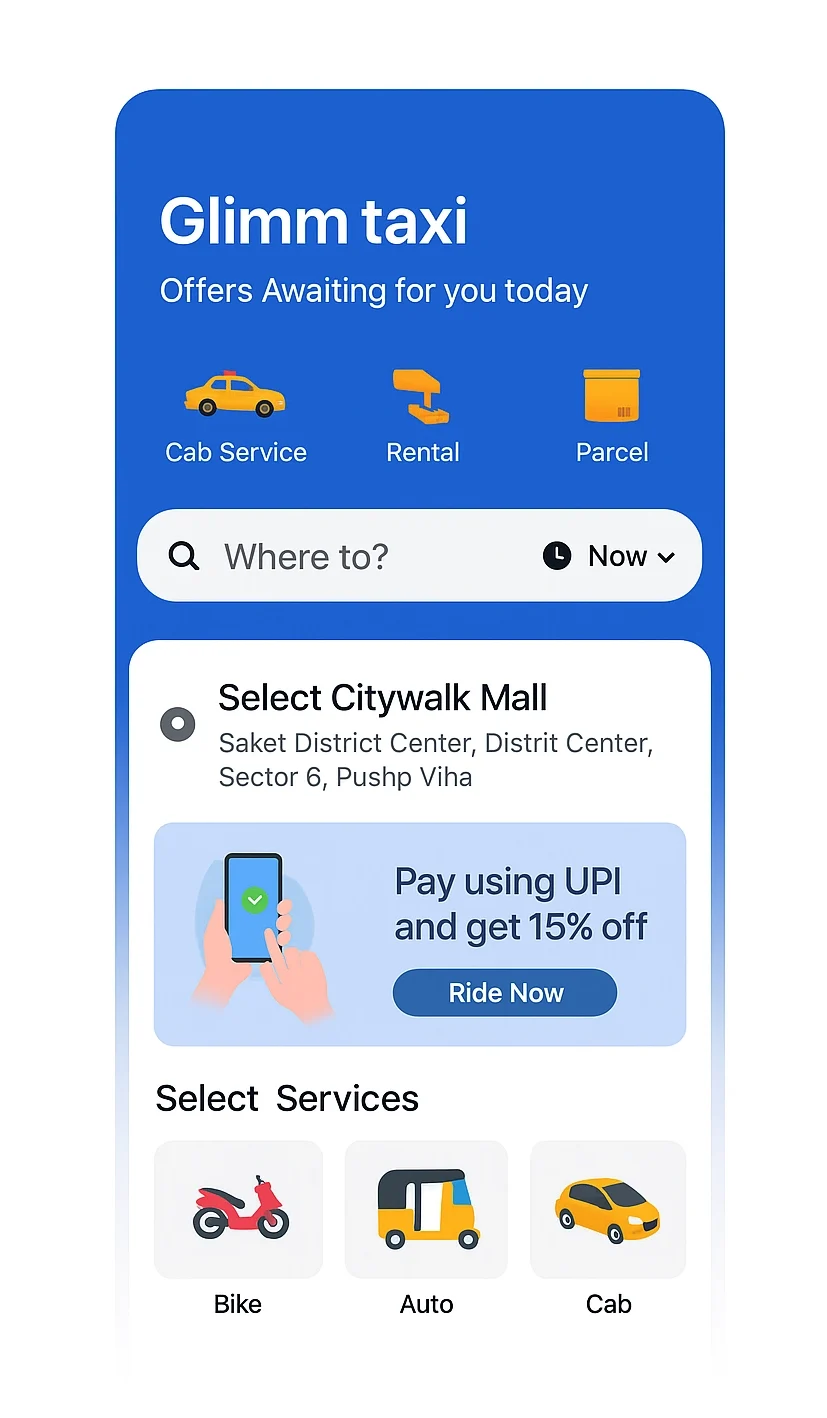Image resolution: width=827 pixels, height=1418 pixels.
Task: Tap the Ride Now button
Action: click(505, 993)
